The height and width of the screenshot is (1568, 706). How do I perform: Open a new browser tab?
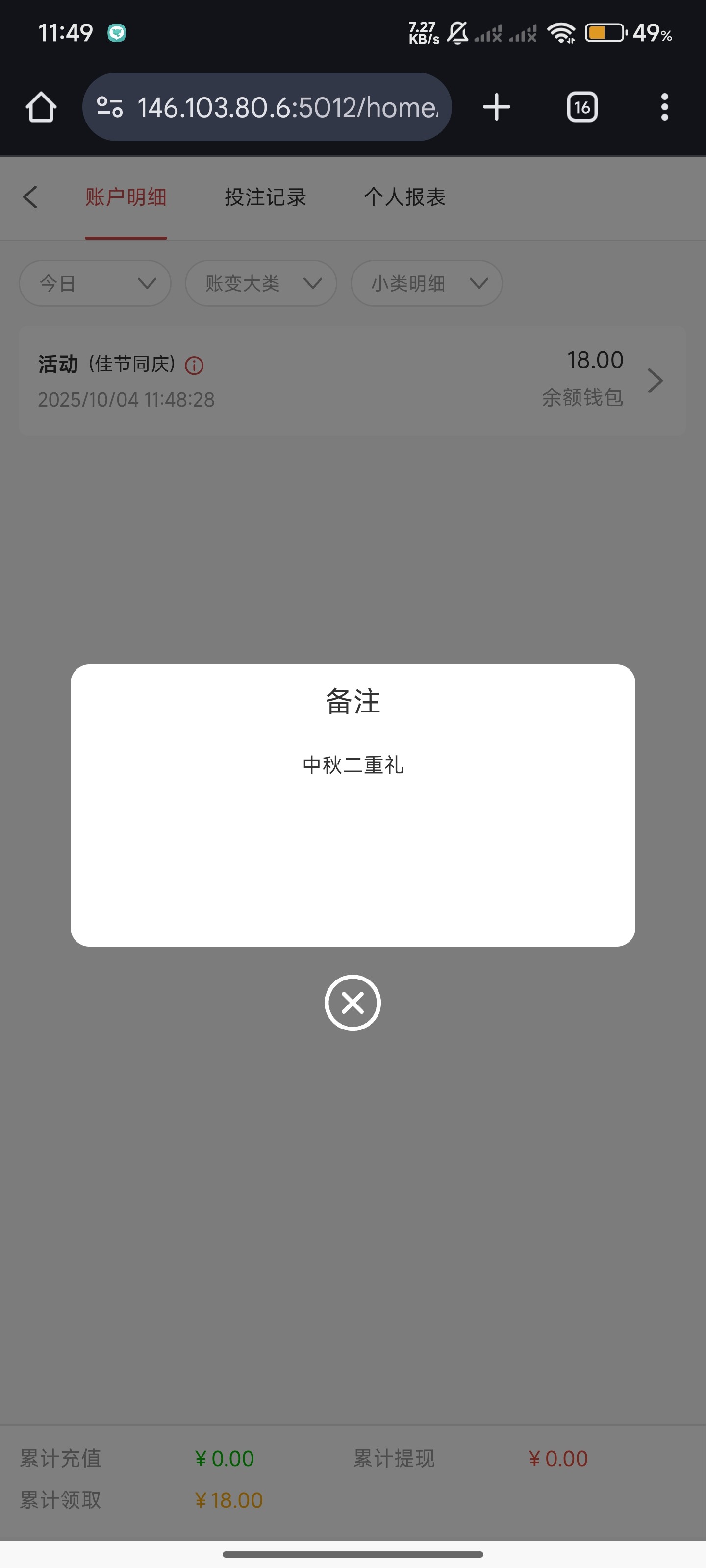pyautogui.click(x=496, y=108)
